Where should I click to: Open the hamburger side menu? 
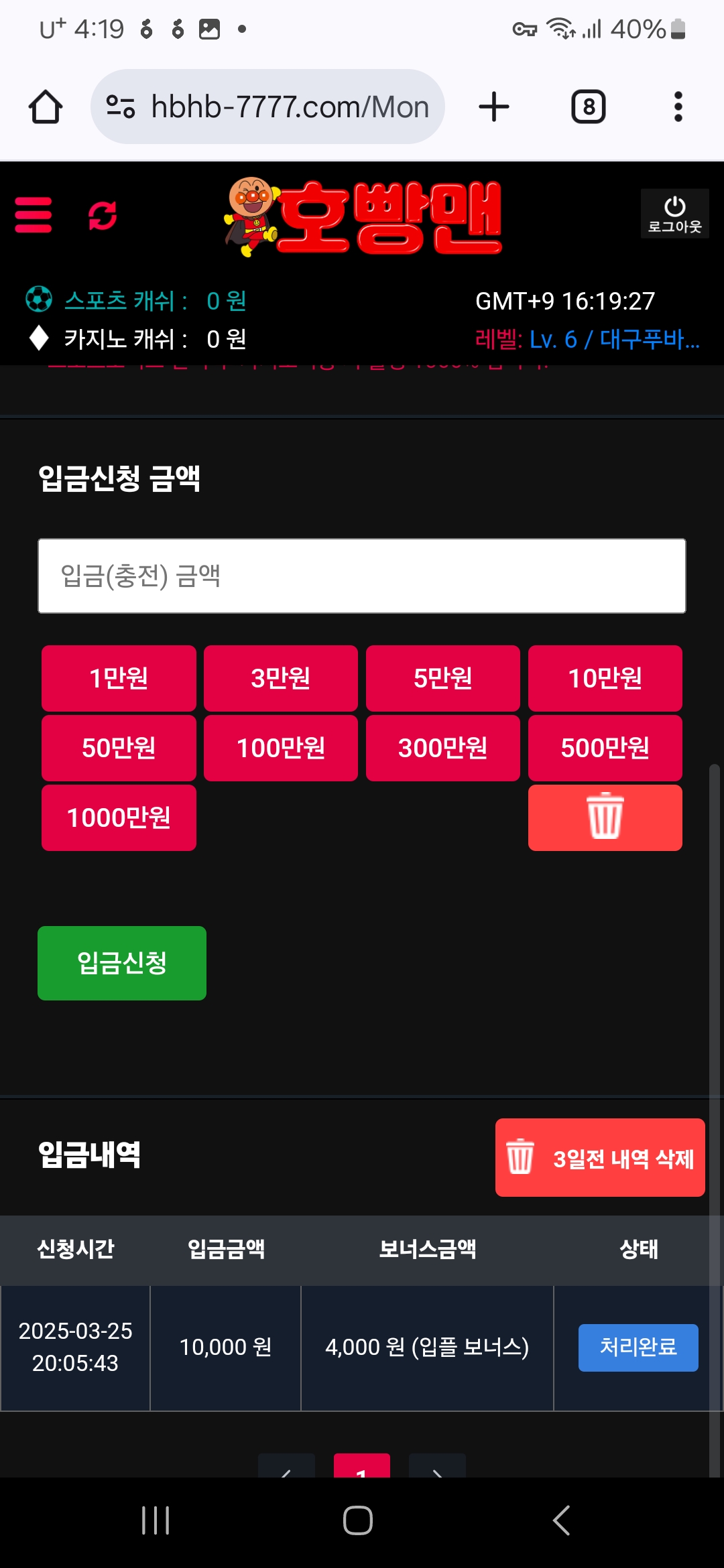click(x=34, y=214)
